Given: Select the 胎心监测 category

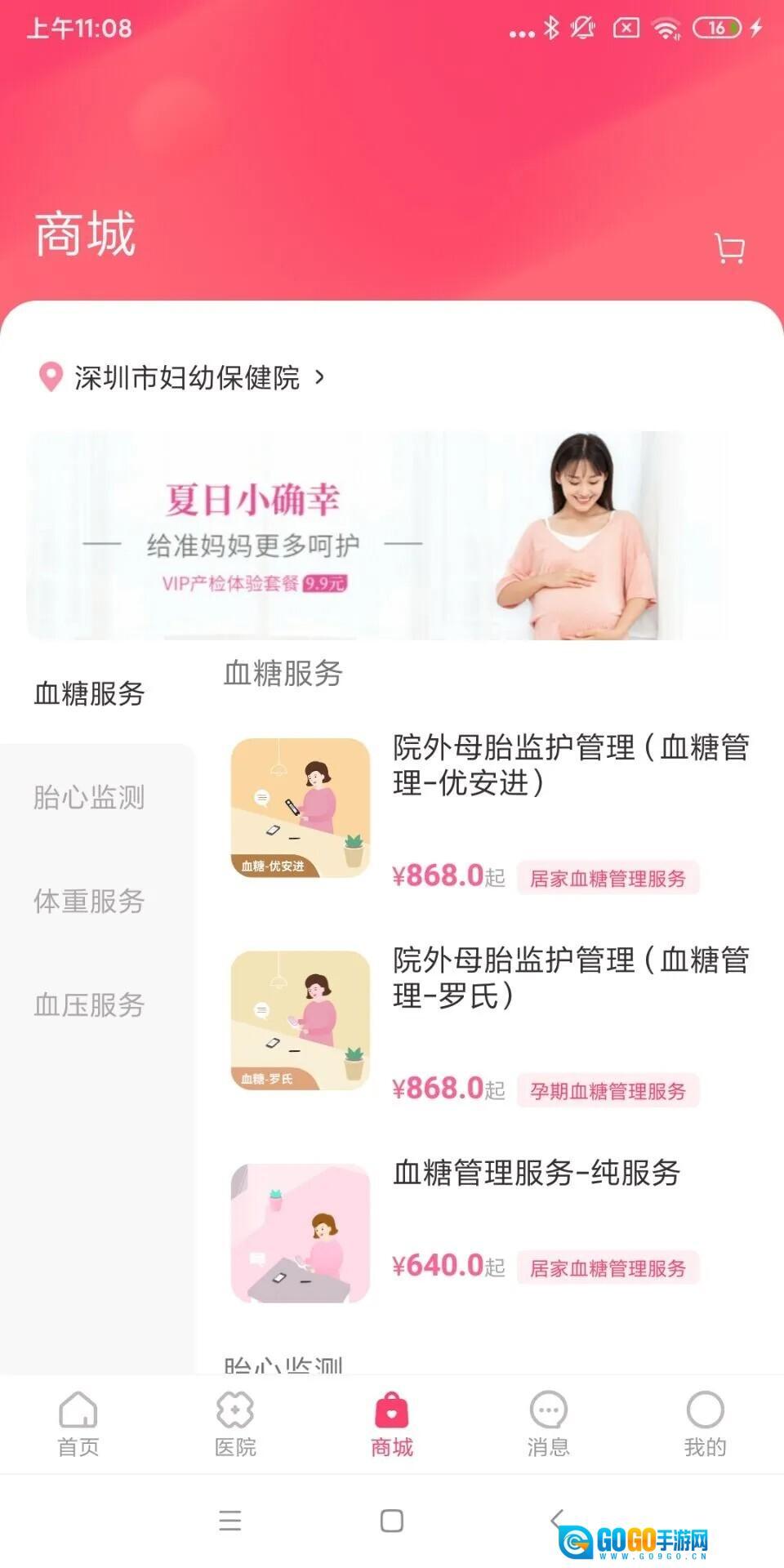Looking at the screenshot, I should [90, 797].
